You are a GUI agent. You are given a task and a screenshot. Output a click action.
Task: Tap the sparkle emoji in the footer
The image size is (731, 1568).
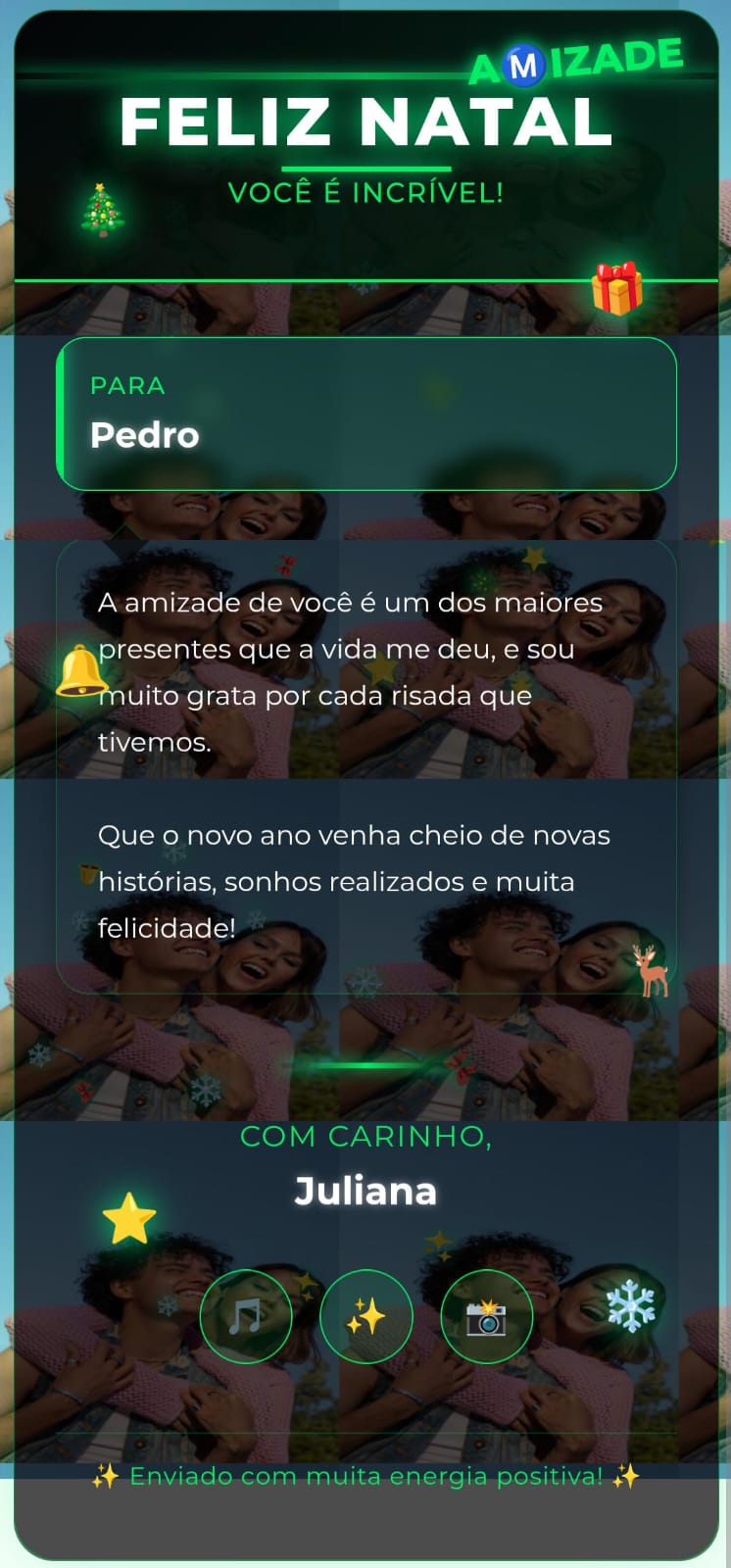(105, 1475)
